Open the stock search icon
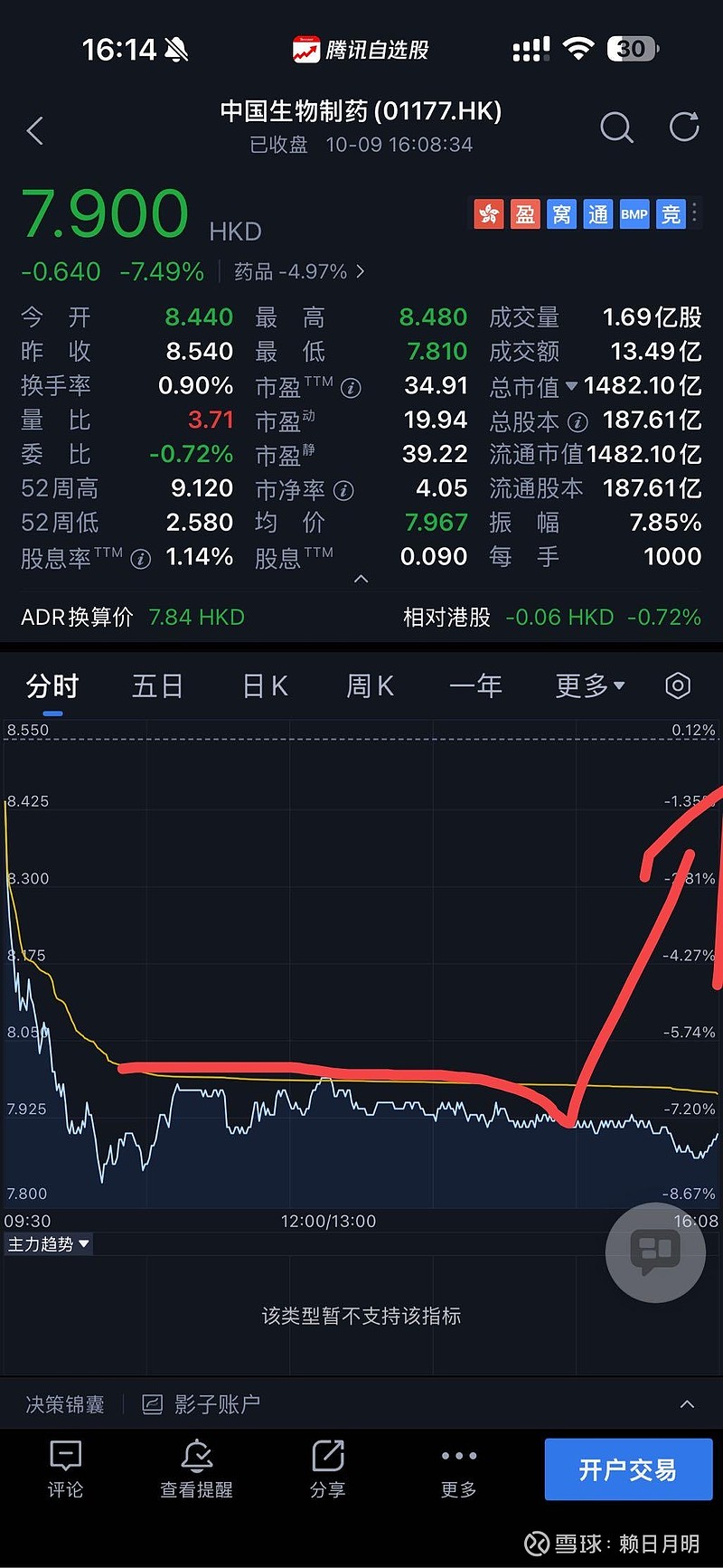This screenshot has width=723, height=1568. pos(616,128)
